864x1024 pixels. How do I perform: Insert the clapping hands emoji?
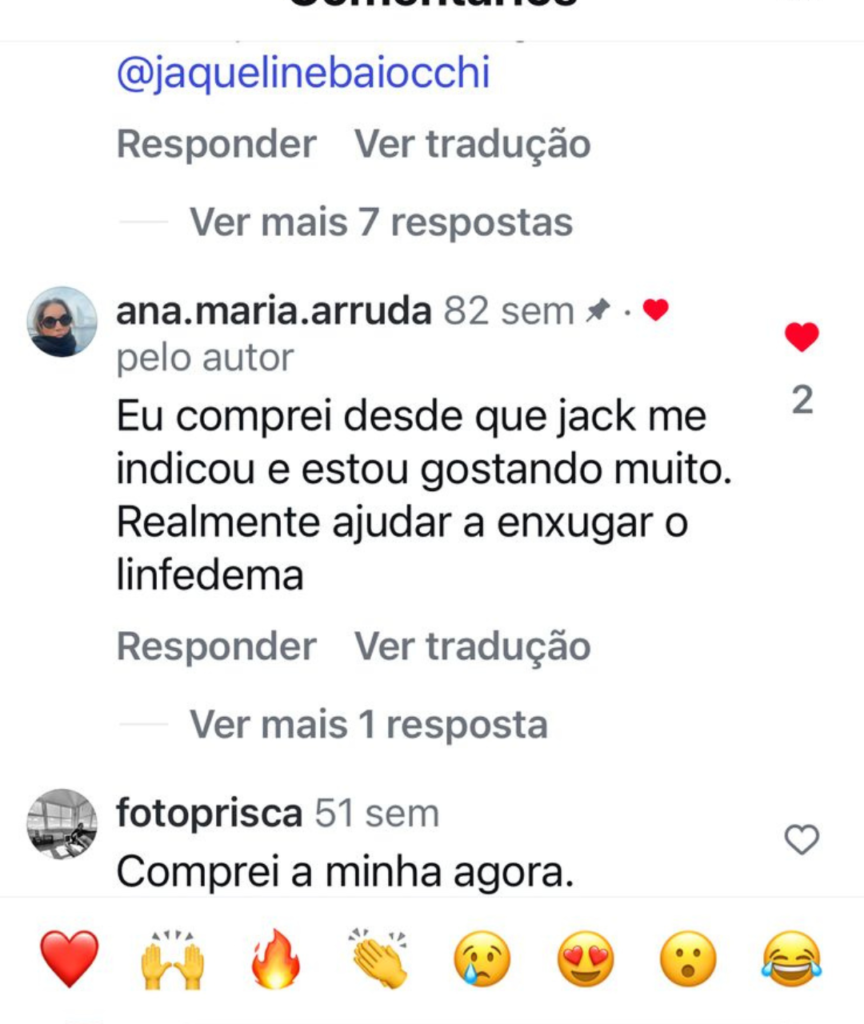point(379,959)
